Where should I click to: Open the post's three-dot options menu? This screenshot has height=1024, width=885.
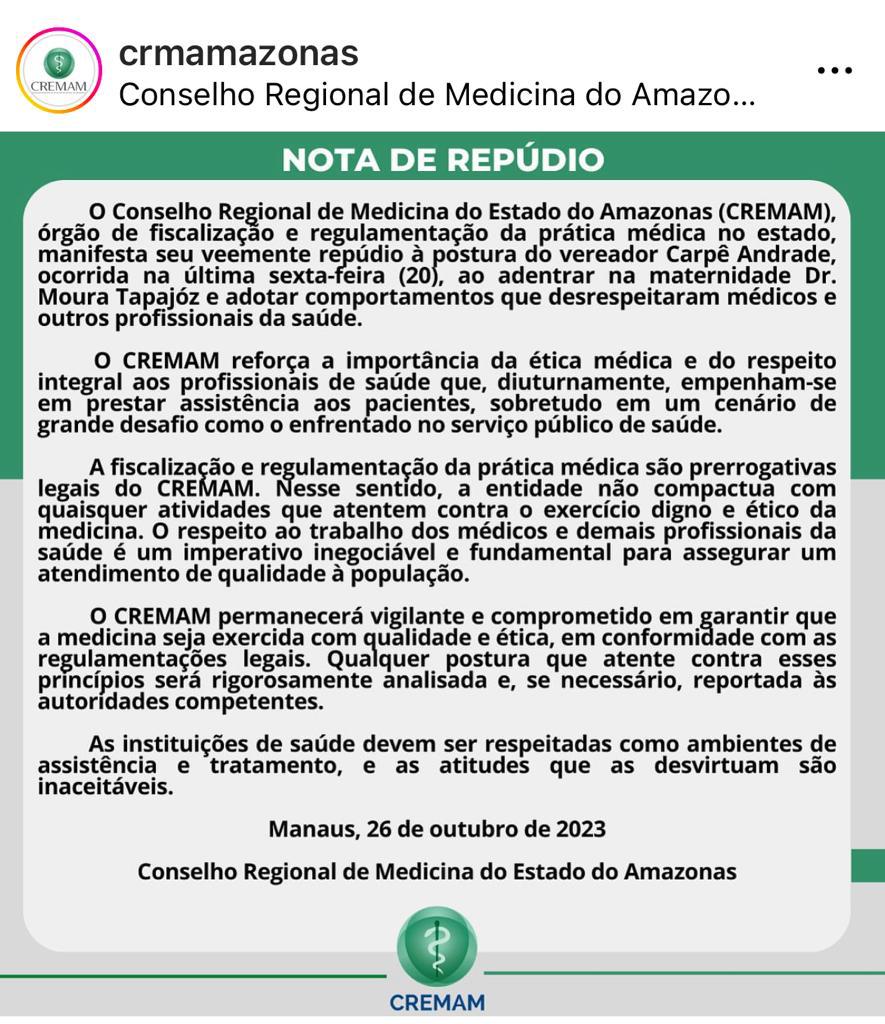tap(834, 71)
